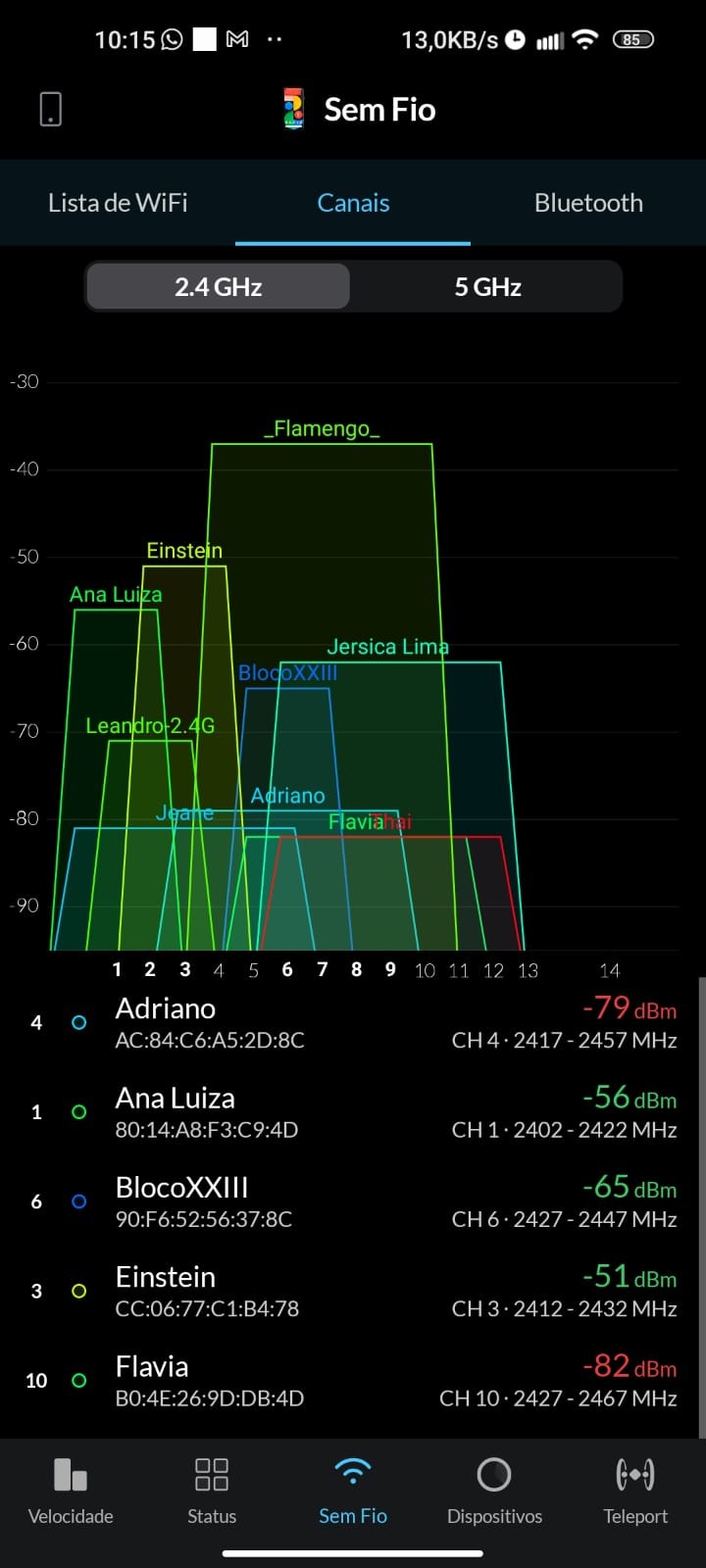Open the Bluetooth tab
The image size is (706, 1568).
coord(588,203)
